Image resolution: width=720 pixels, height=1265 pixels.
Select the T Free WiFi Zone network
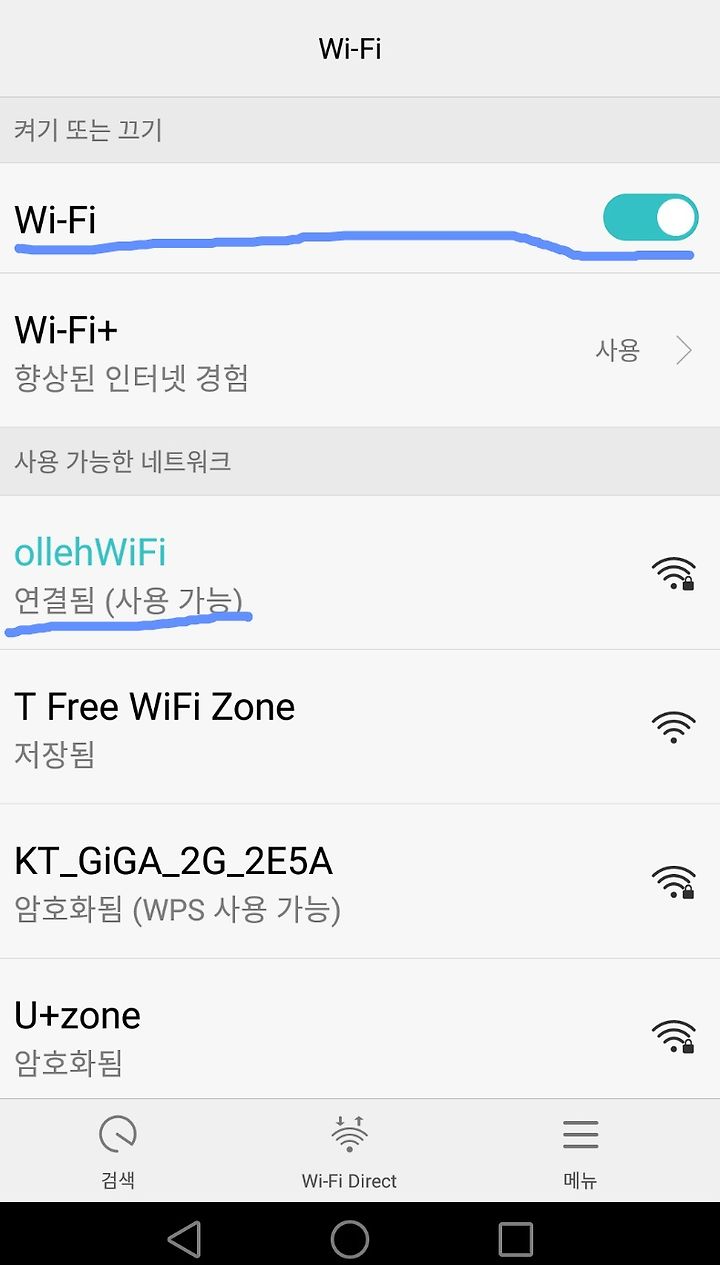360,727
